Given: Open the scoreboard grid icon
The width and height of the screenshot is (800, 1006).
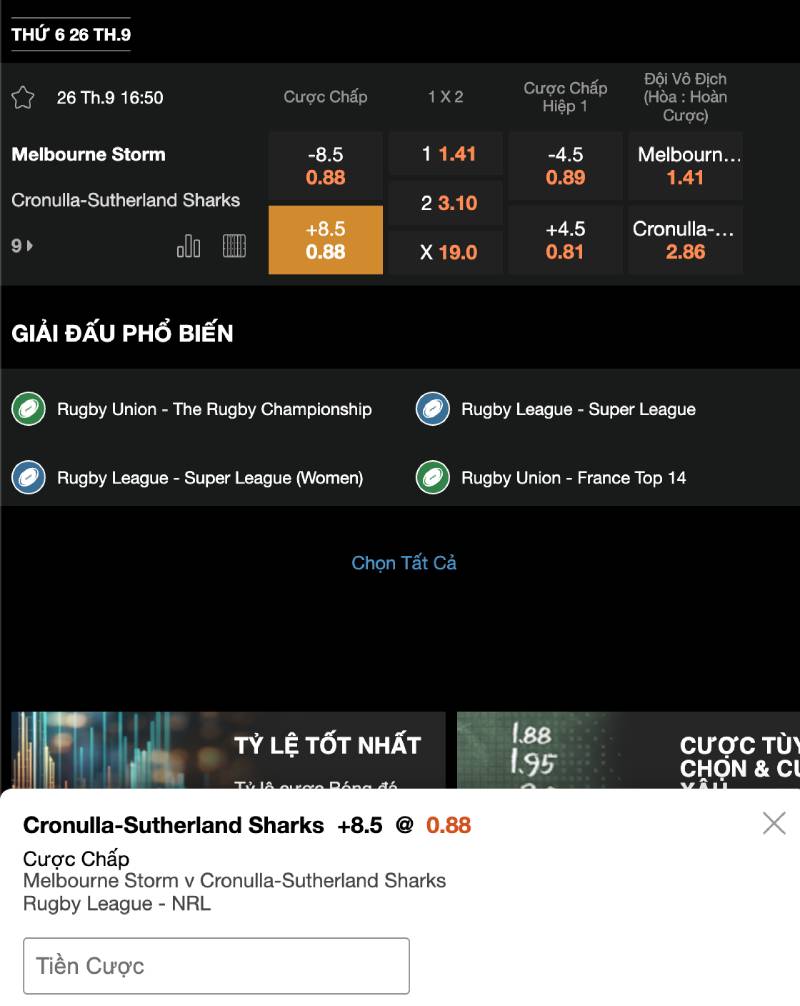Looking at the screenshot, I should pyautogui.click(x=234, y=246).
